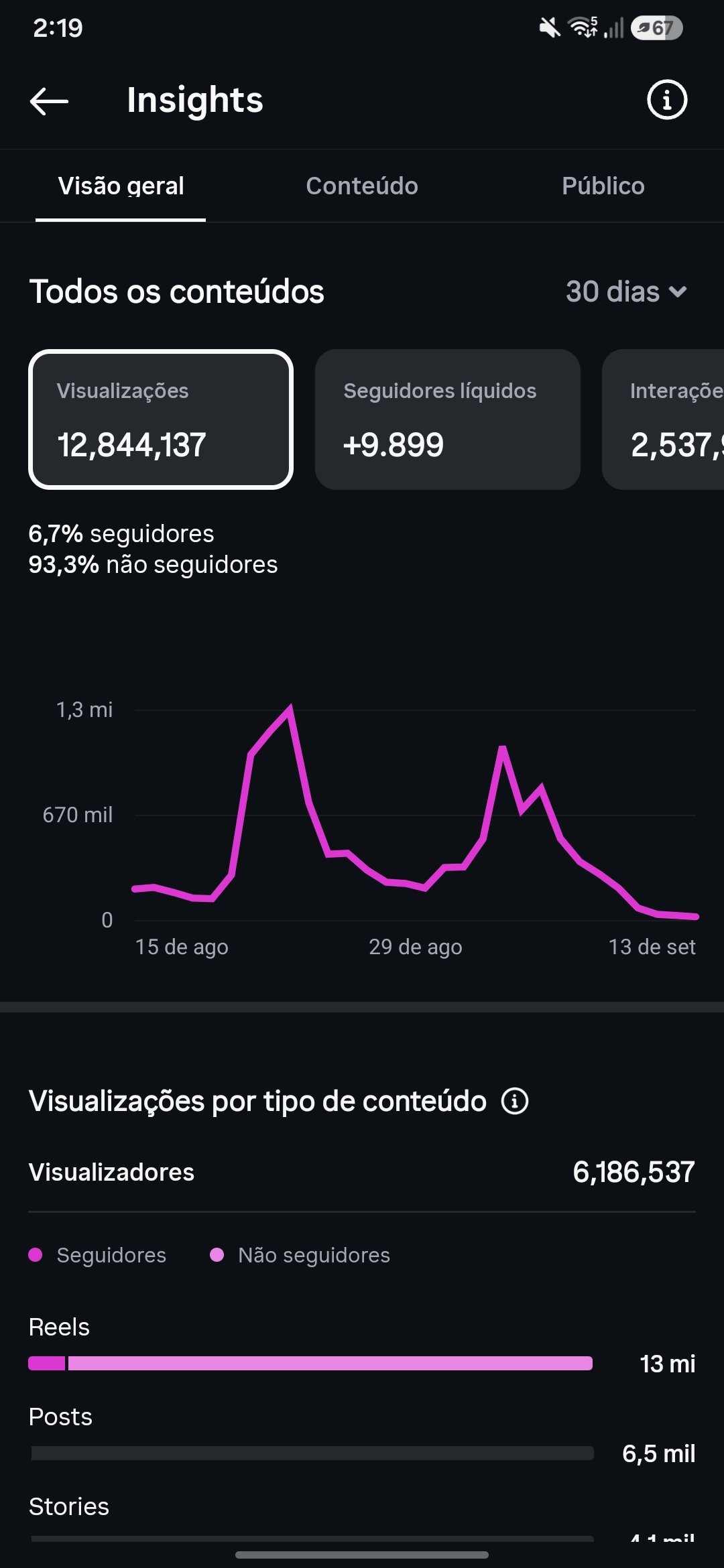Screen dimensions: 724x1568
Task: Switch to the Público tab
Action: (603, 186)
